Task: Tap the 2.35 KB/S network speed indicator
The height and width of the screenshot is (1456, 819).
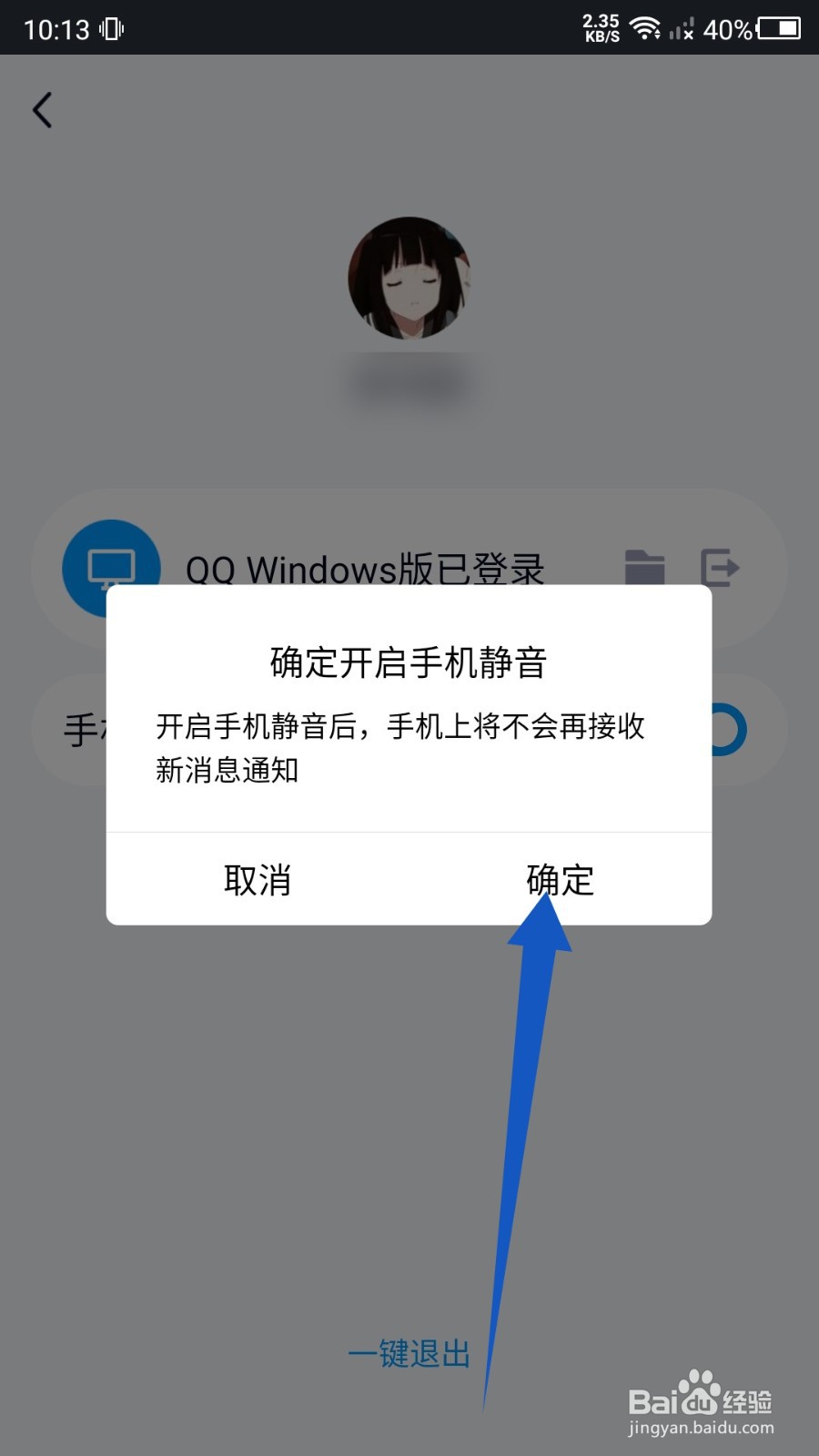Action: [596, 27]
